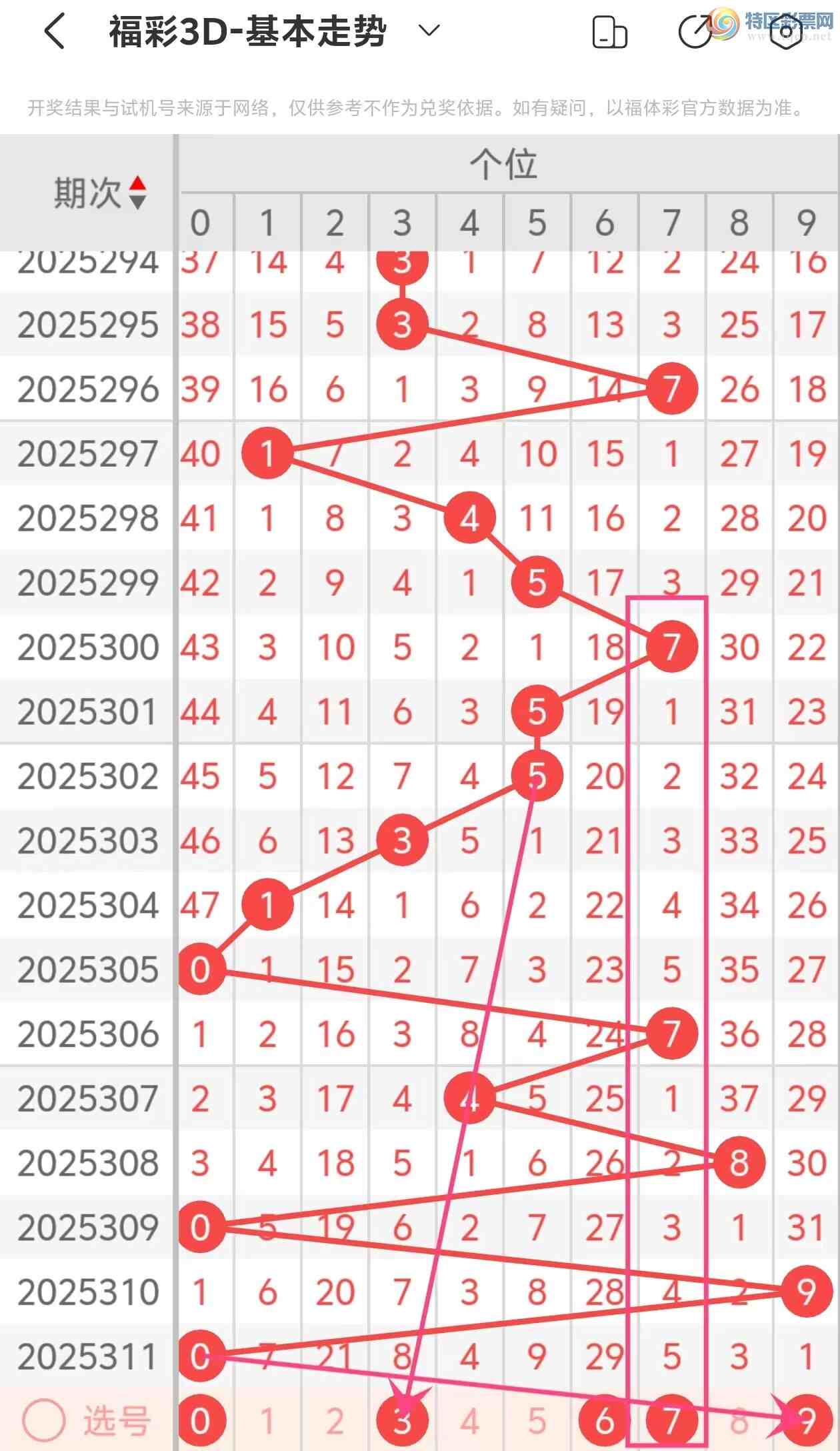The height and width of the screenshot is (1451, 840).
Task: Select number 4 in the 选号 row
Action: pyautogui.click(x=469, y=1421)
